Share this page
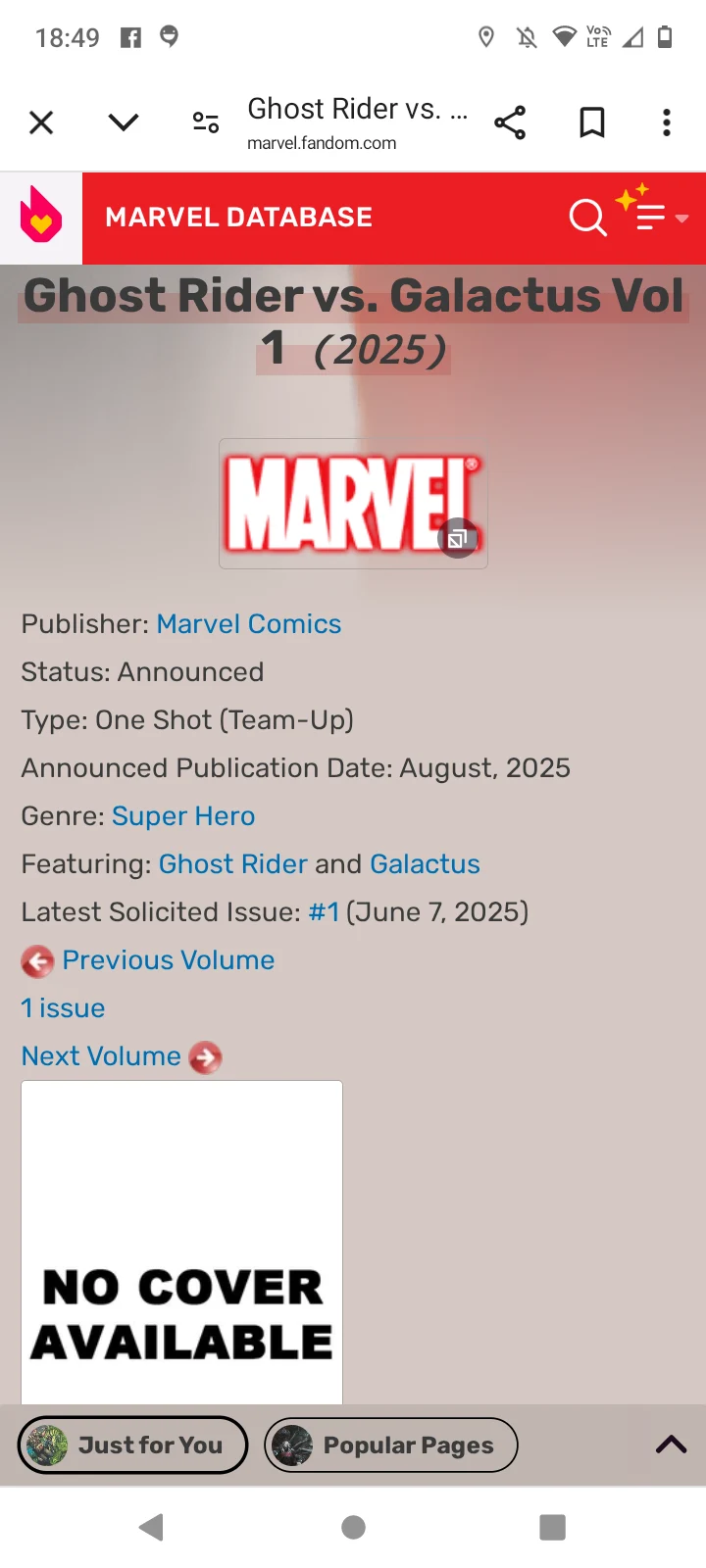Image resolution: width=706 pixels, height=1568 pixels. point(510,122)
